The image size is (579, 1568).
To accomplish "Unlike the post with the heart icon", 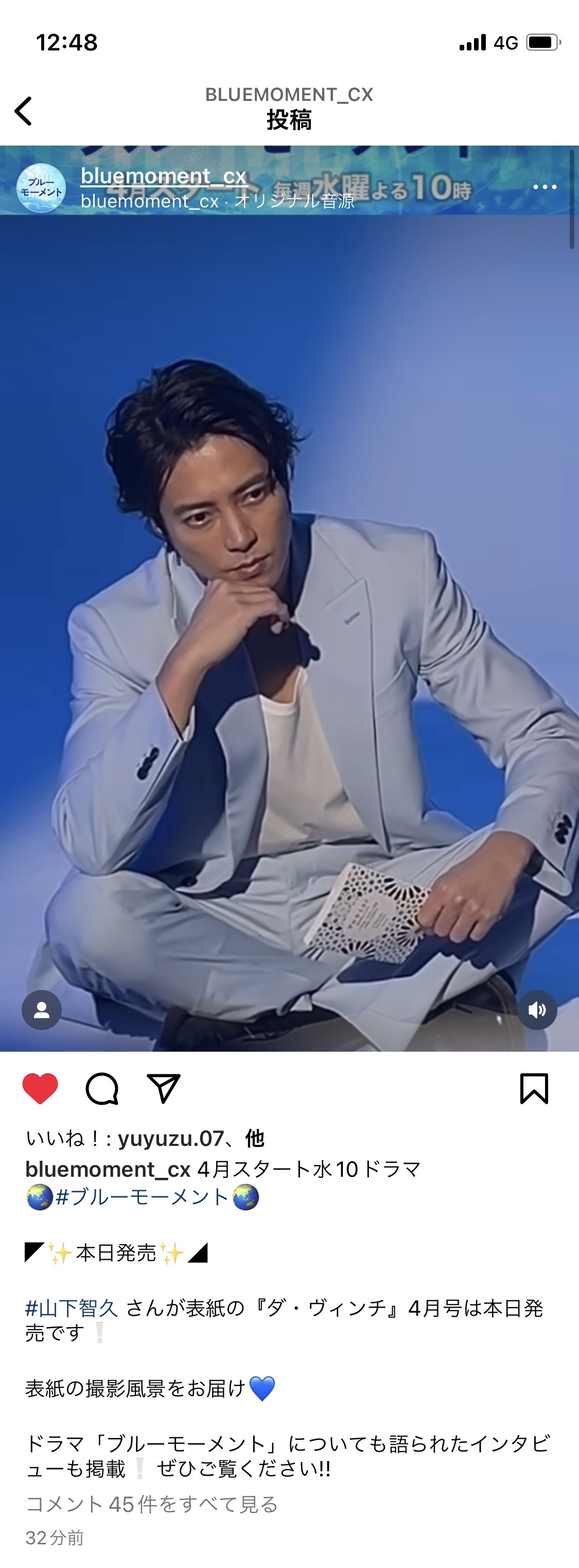I will (x=40, y=1088).
